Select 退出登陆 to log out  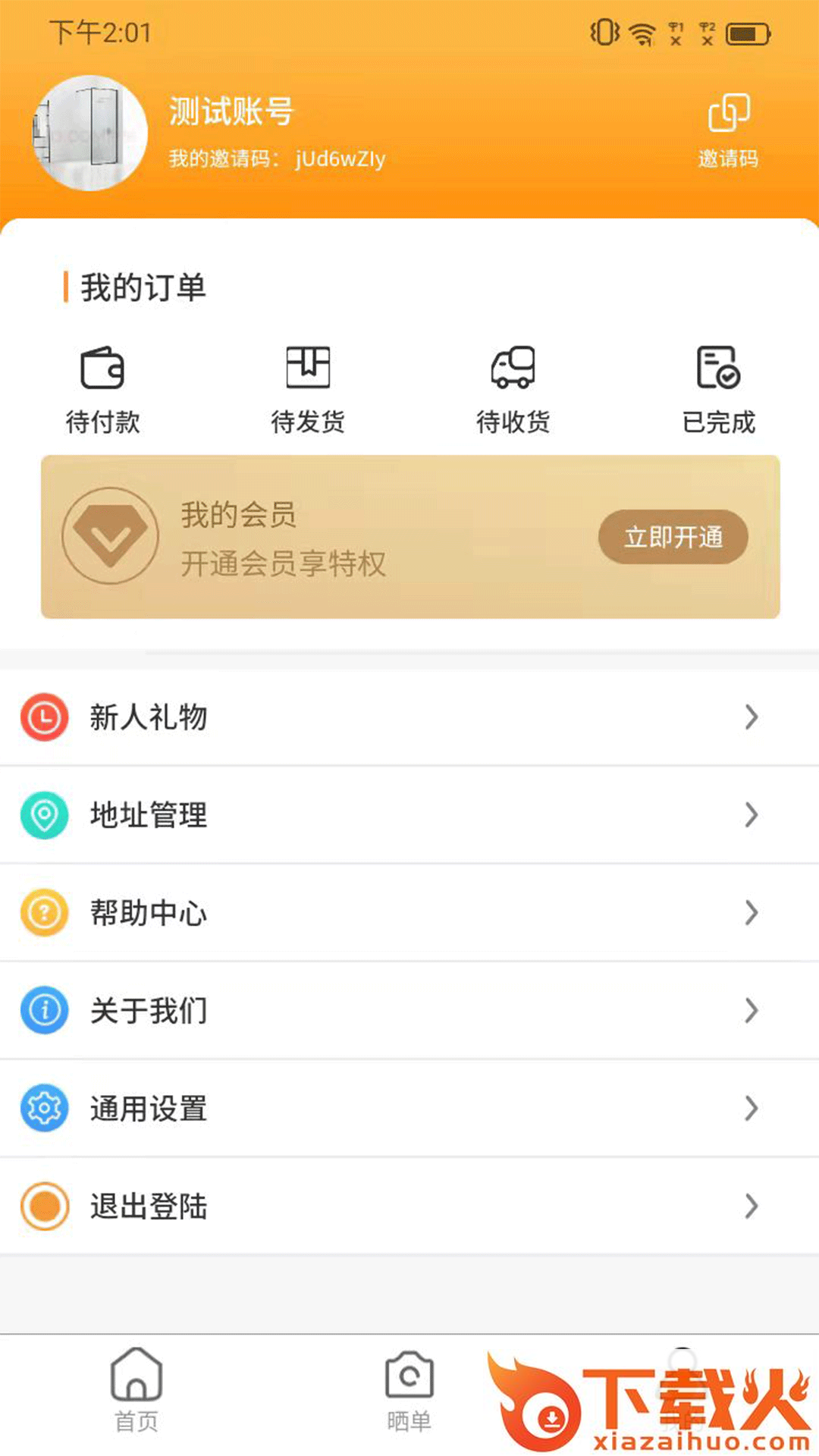[x=409, y=1206]
